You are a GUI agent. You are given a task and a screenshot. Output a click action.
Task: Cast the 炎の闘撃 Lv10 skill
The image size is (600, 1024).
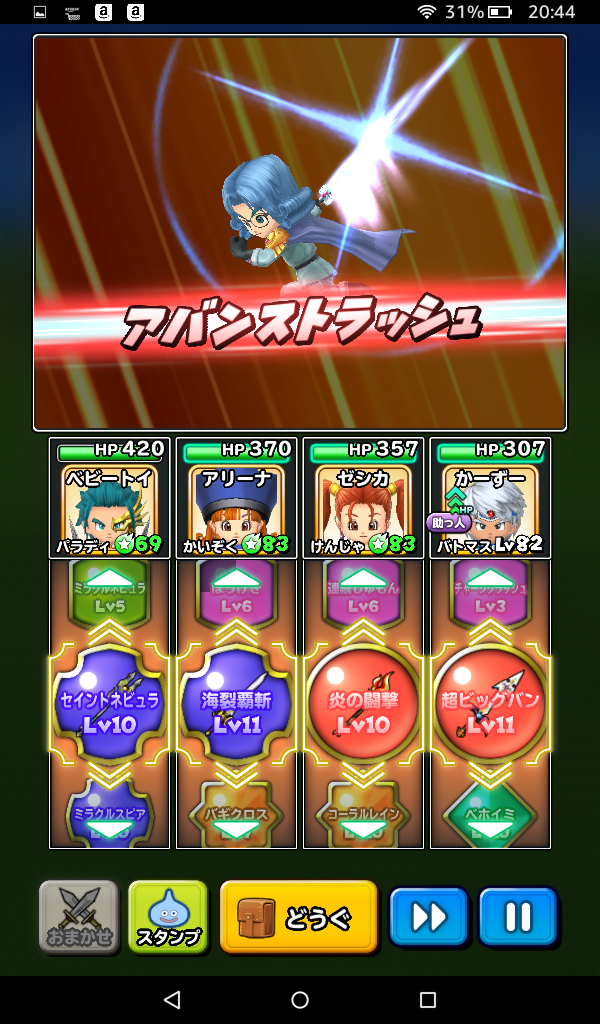[364, 704]
